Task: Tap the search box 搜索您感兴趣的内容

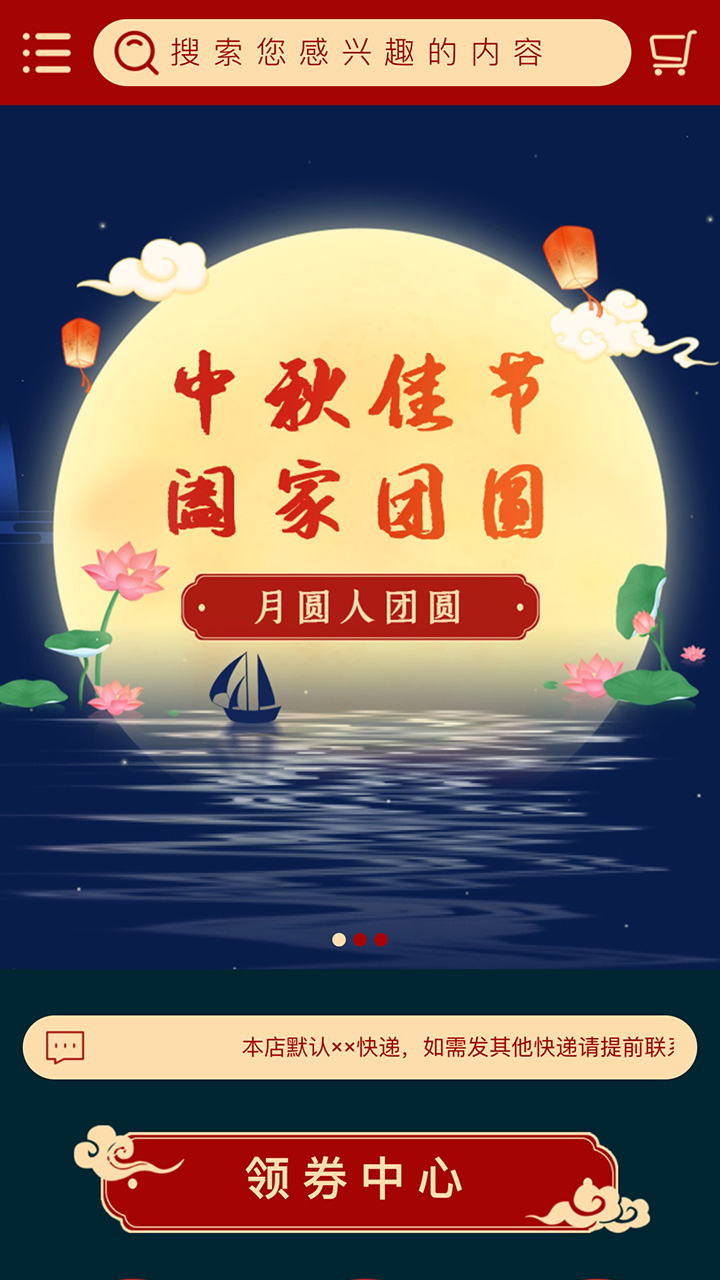Action: [x=360, y=52]
